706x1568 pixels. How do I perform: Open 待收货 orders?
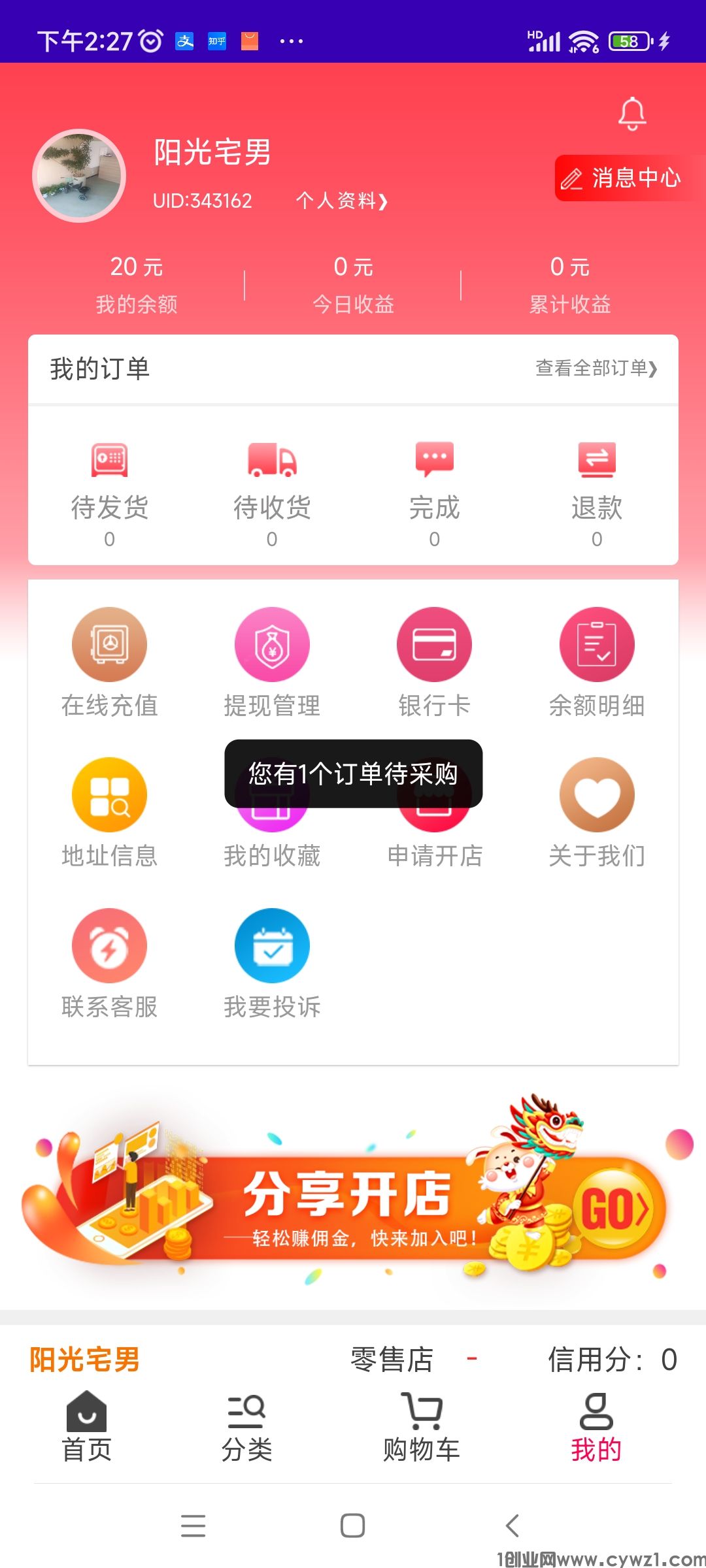(272, 491)
